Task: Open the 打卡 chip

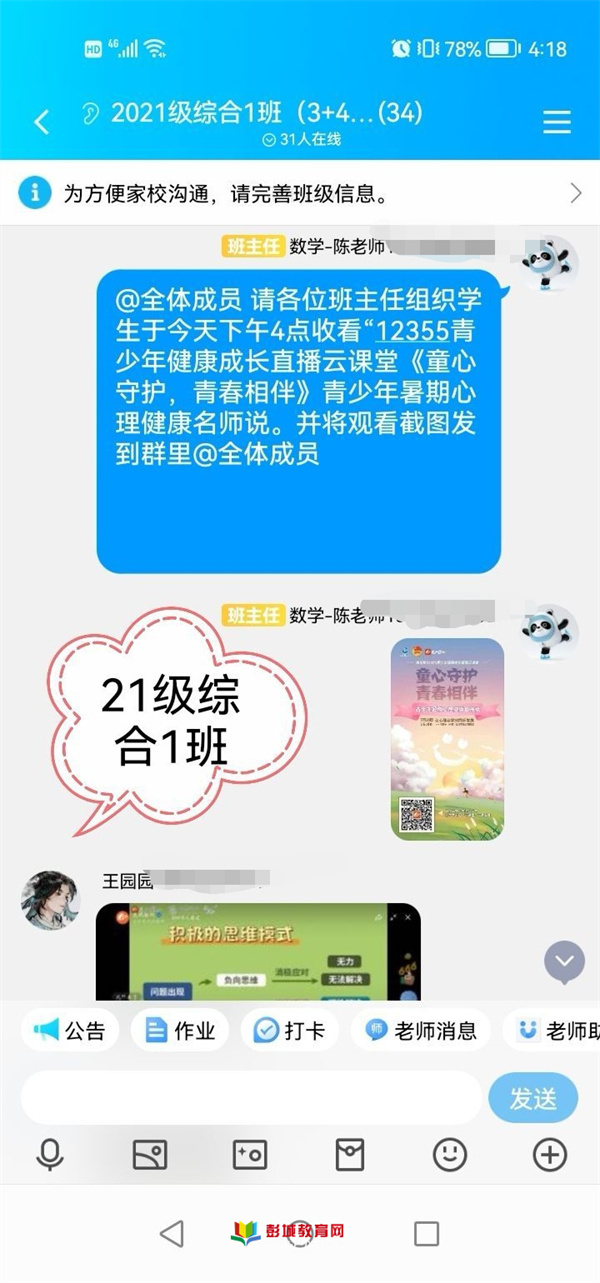Action: point(289,1031)
